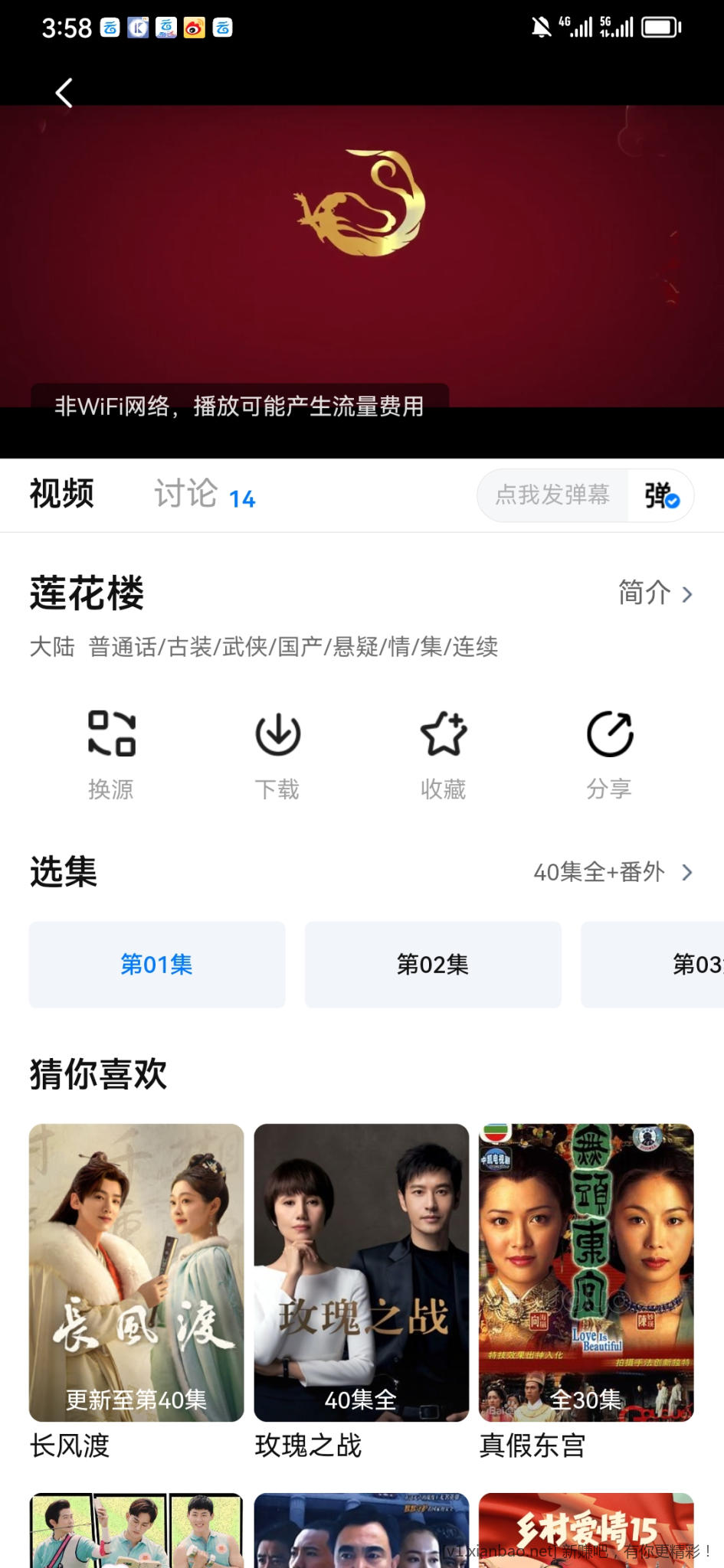Download this show with 下载
This screenshot has height=1568, width=724.
pos(277,753)
